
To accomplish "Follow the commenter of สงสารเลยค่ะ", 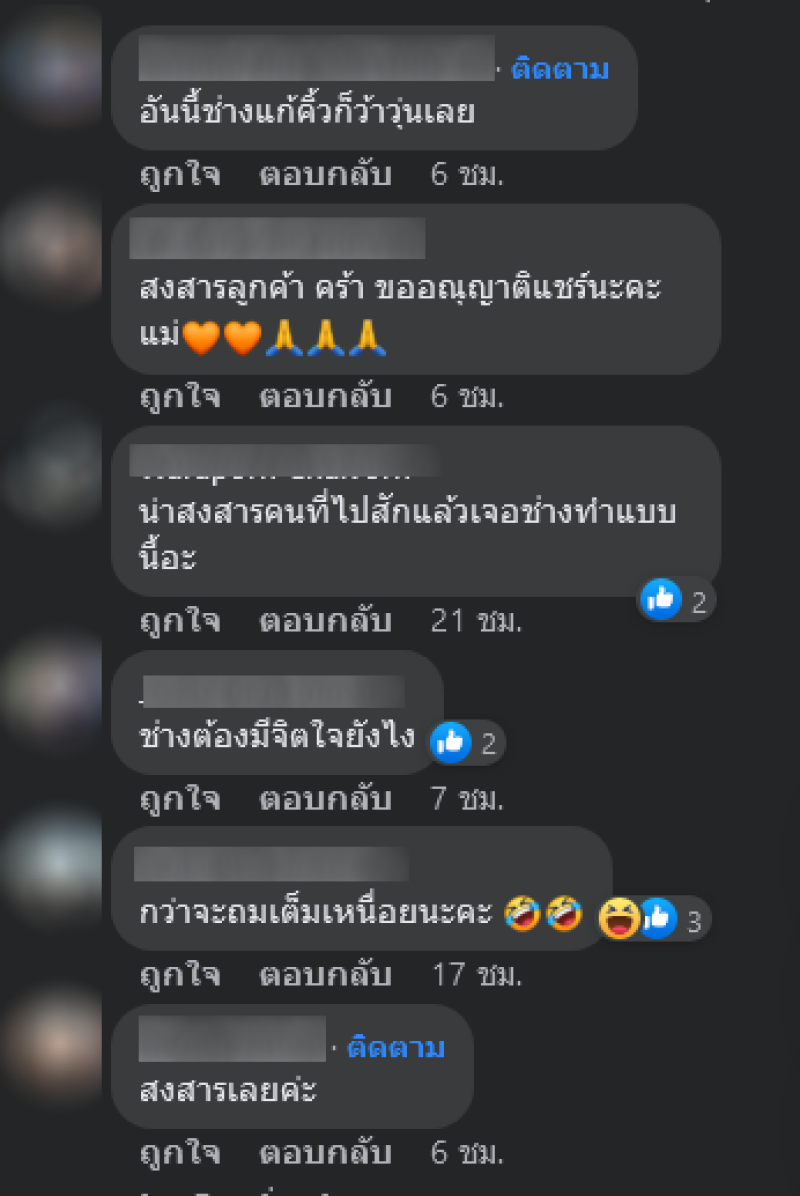I will 395,1048.
